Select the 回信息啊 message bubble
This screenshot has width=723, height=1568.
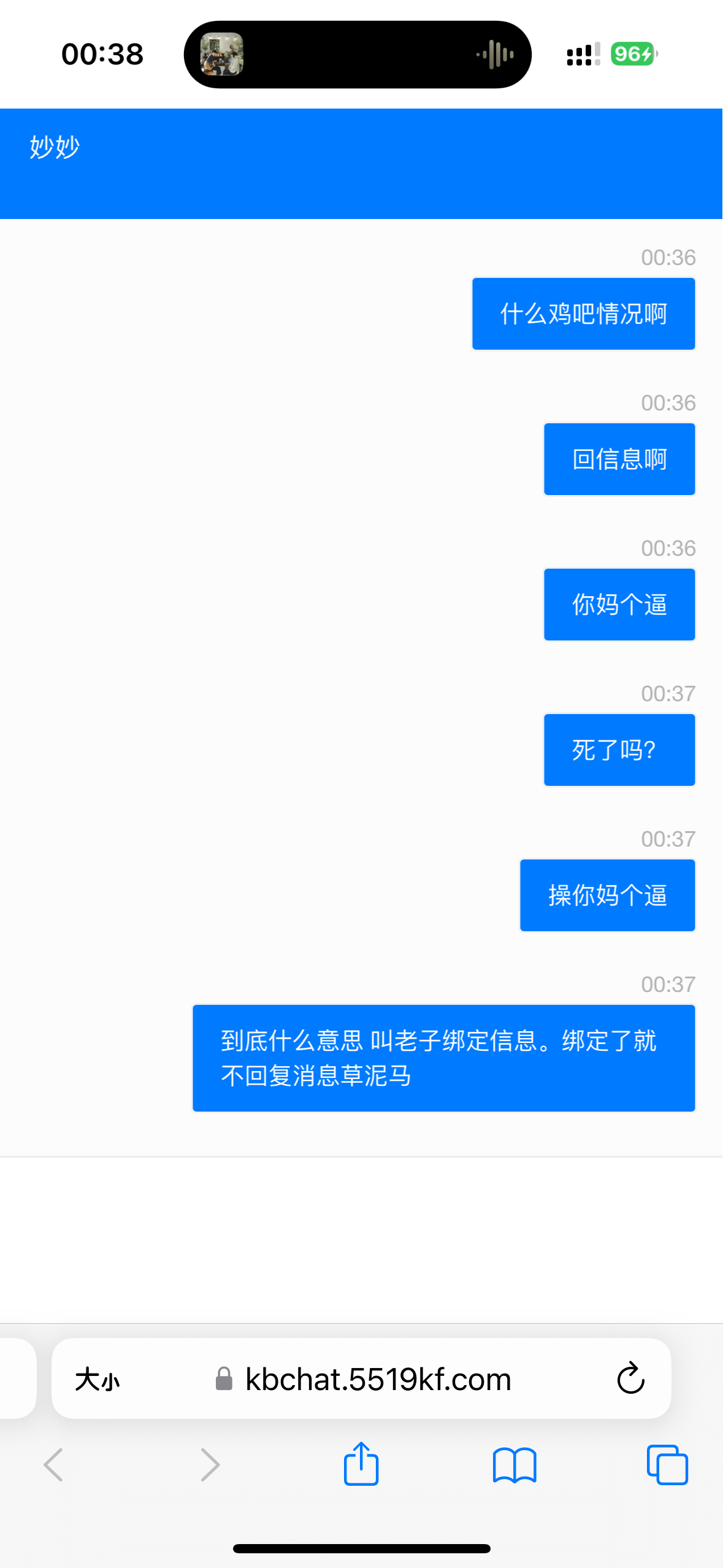618,459
